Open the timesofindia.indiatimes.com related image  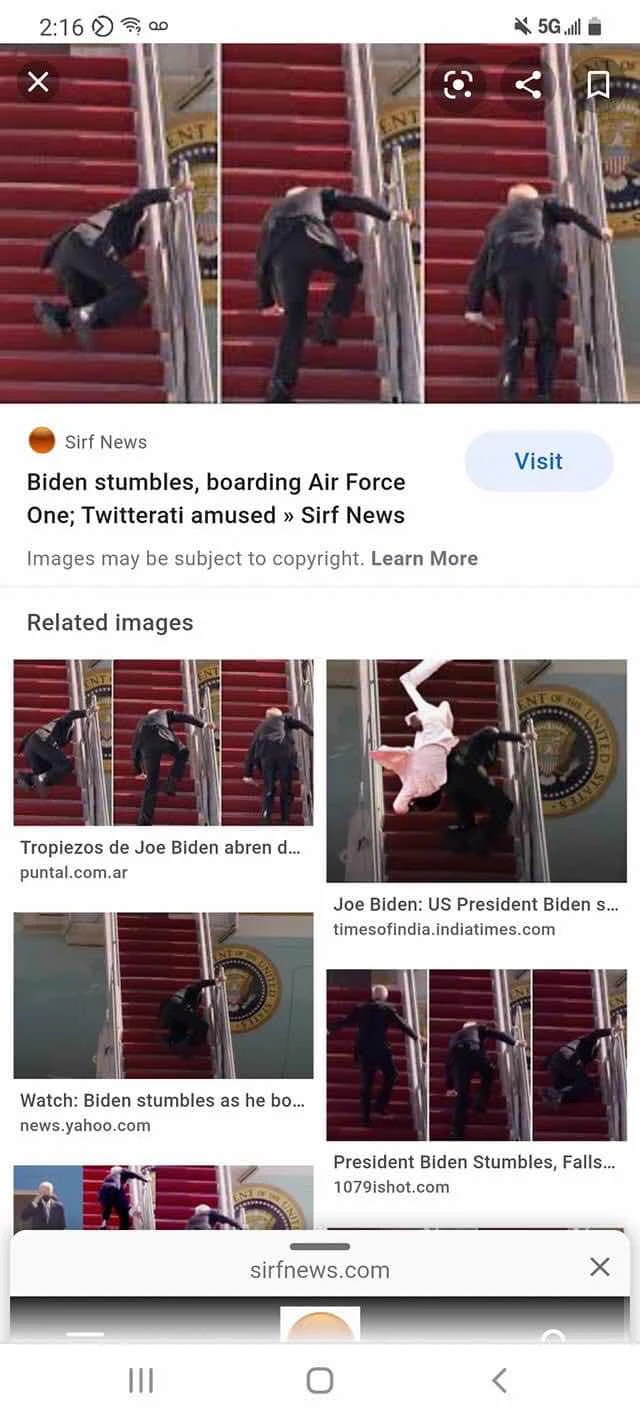(476, 770)
